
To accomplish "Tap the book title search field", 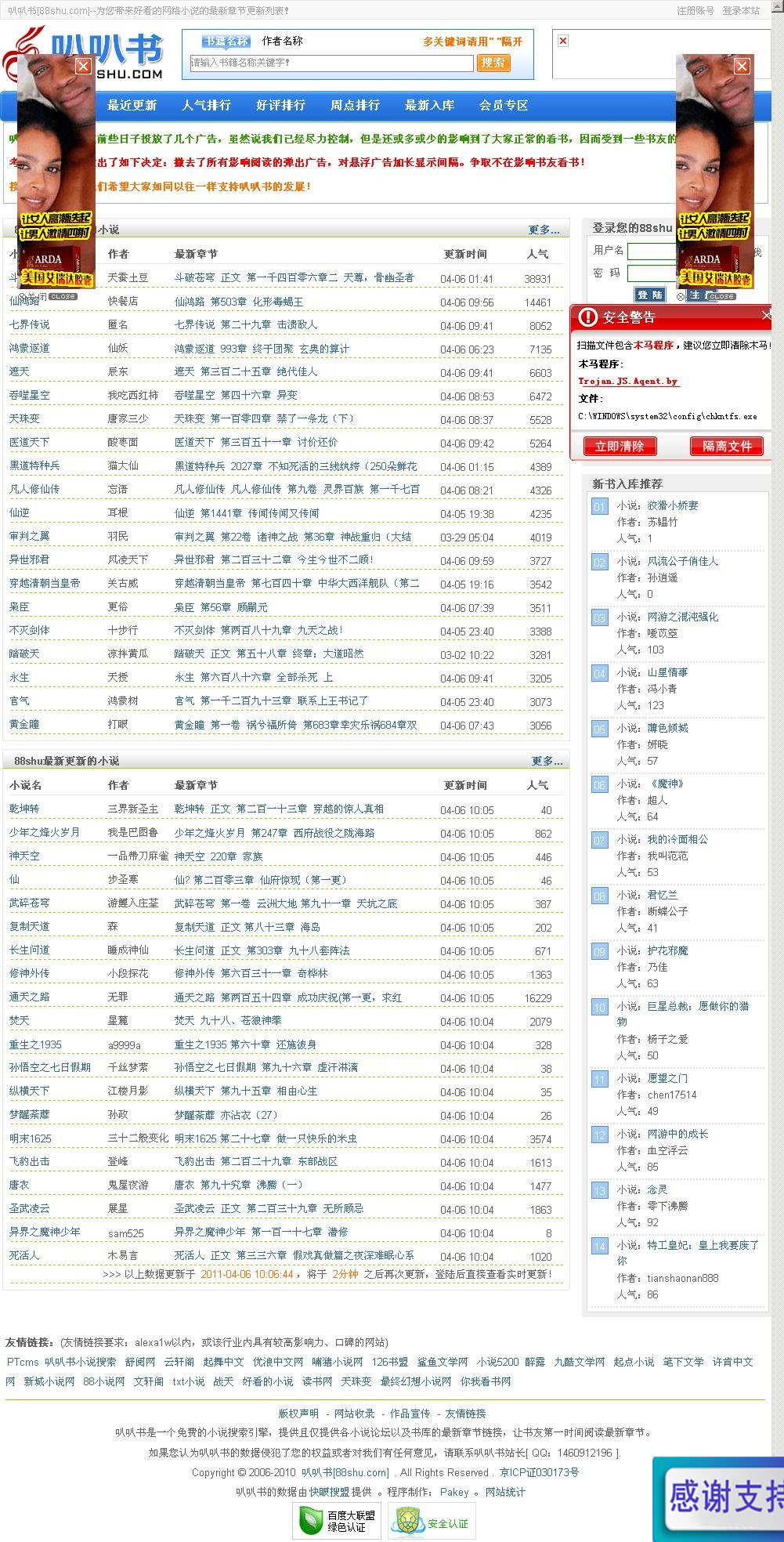I will (331, 63).
